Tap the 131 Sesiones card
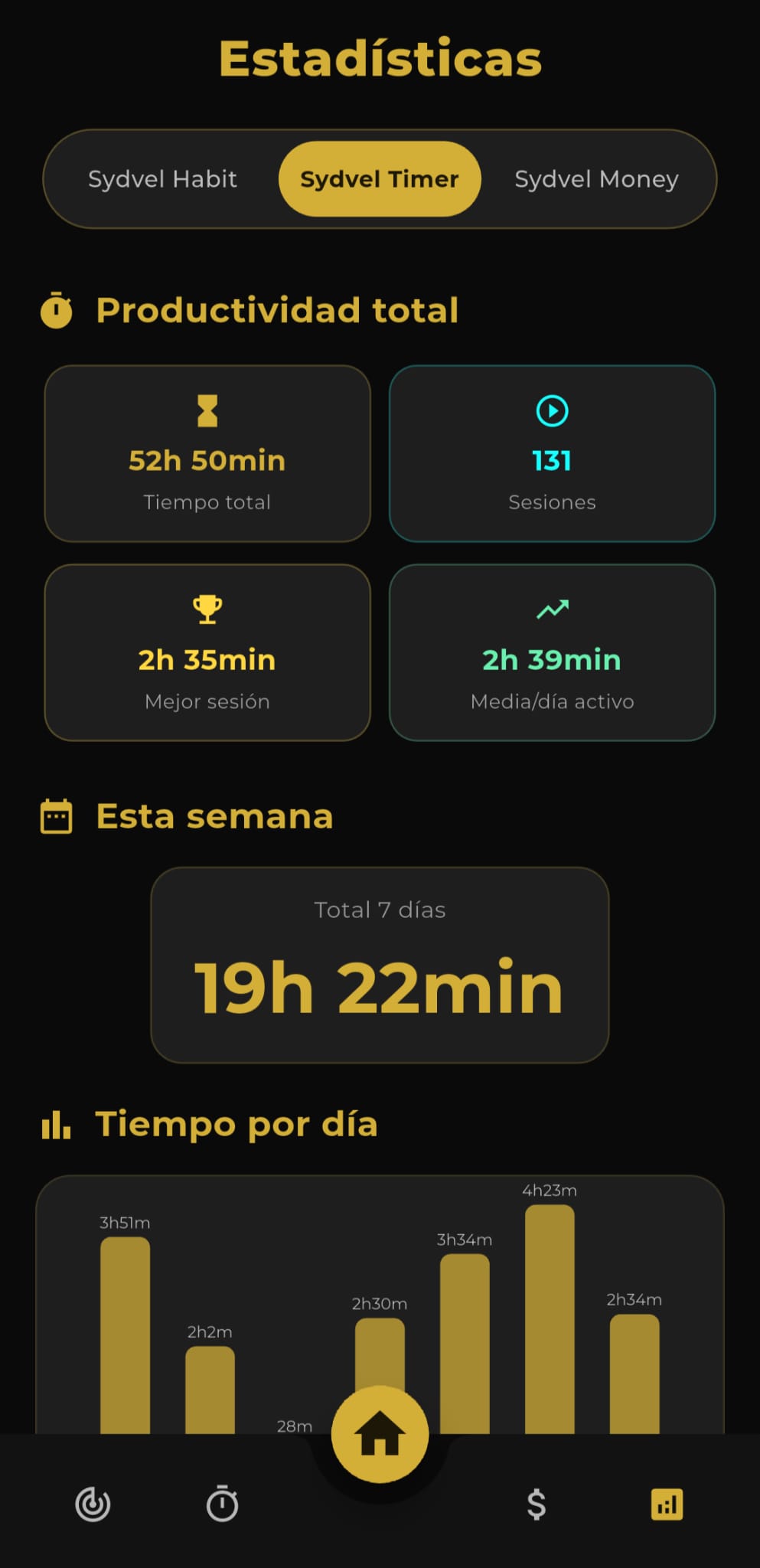Screen dimensions: 760x1568 [x=552, y=454]
